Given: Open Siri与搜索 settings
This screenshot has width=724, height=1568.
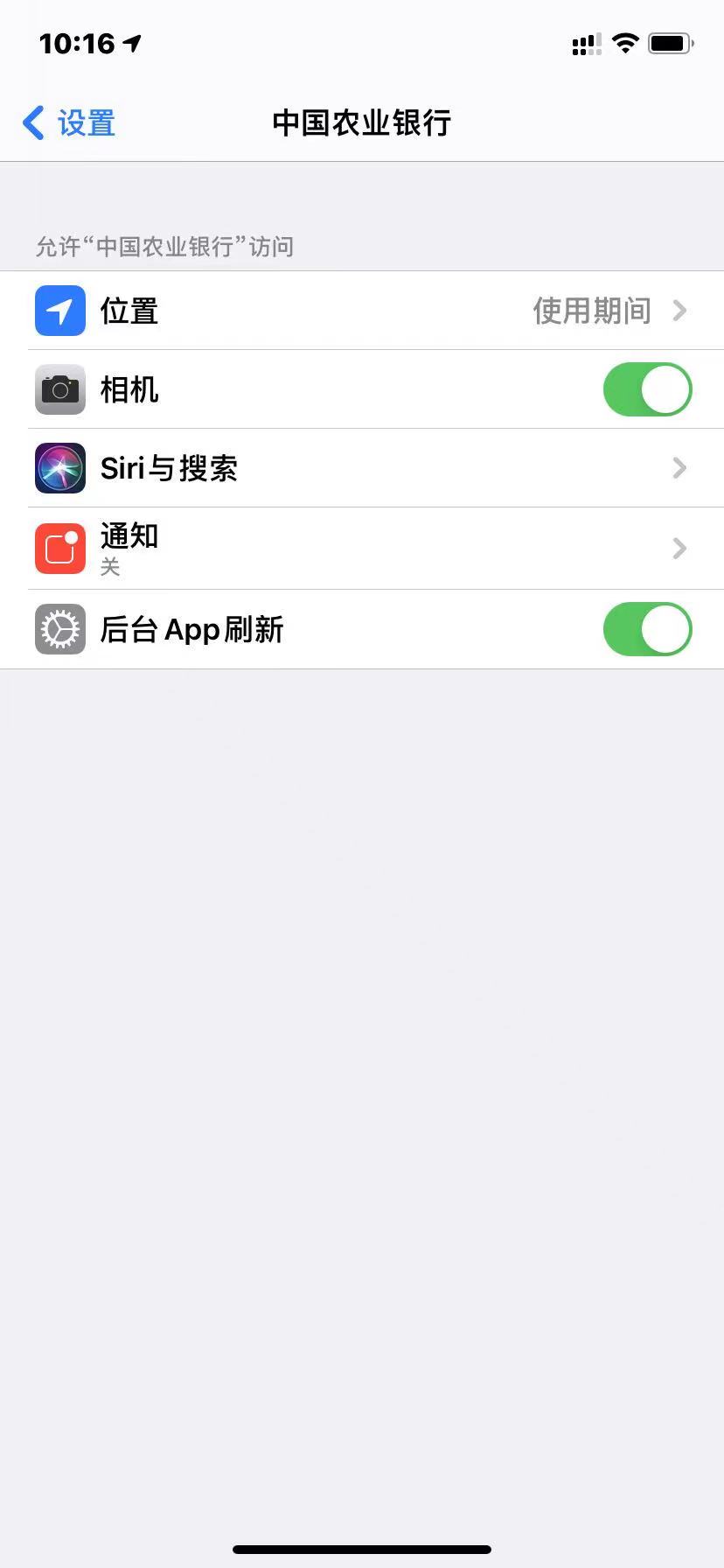Looking at the screenshot, I should (x=362, y=468).
